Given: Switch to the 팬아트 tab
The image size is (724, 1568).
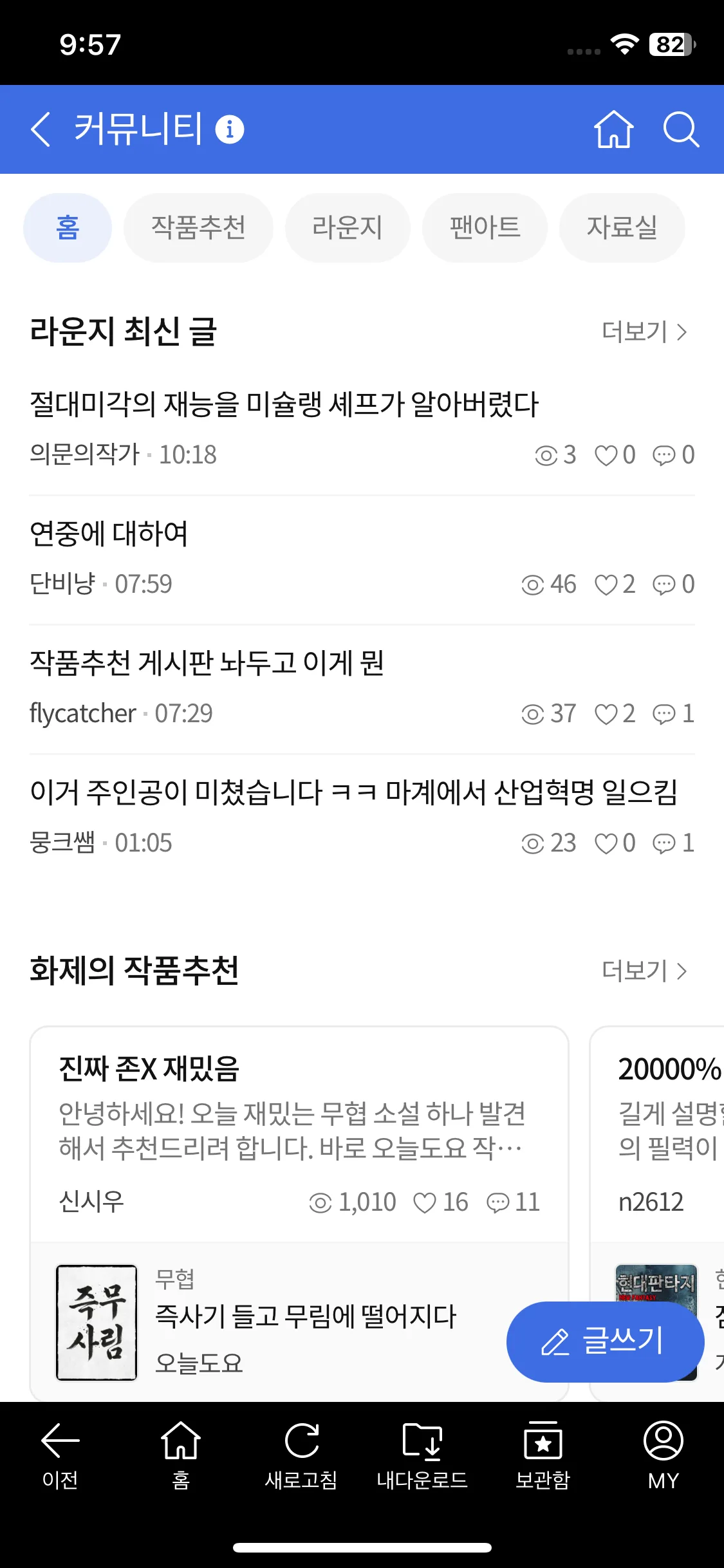Looking at the screenshot, I should (x=485, y=228).
